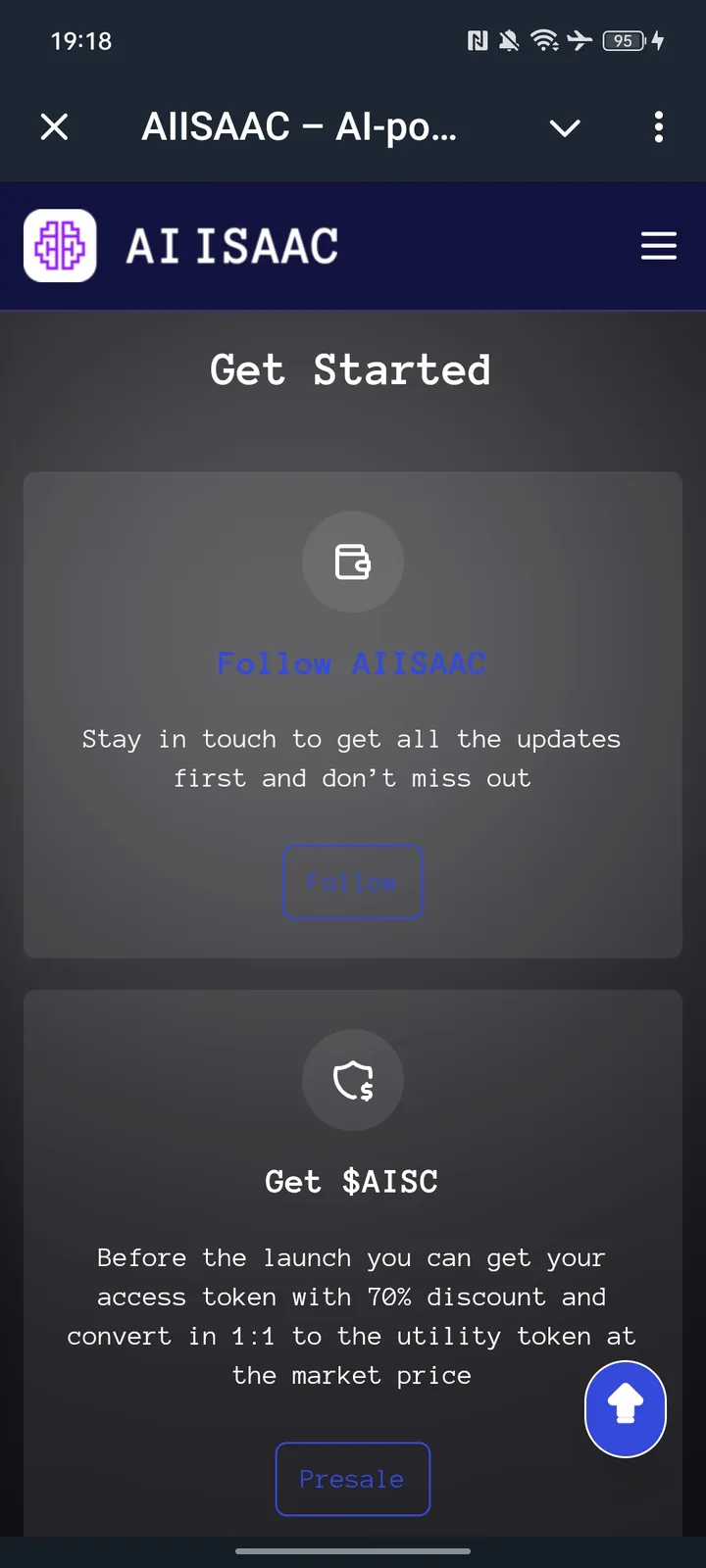706x1568 pixels.
Task: Tap the Follow button
Action: point(353,882)
